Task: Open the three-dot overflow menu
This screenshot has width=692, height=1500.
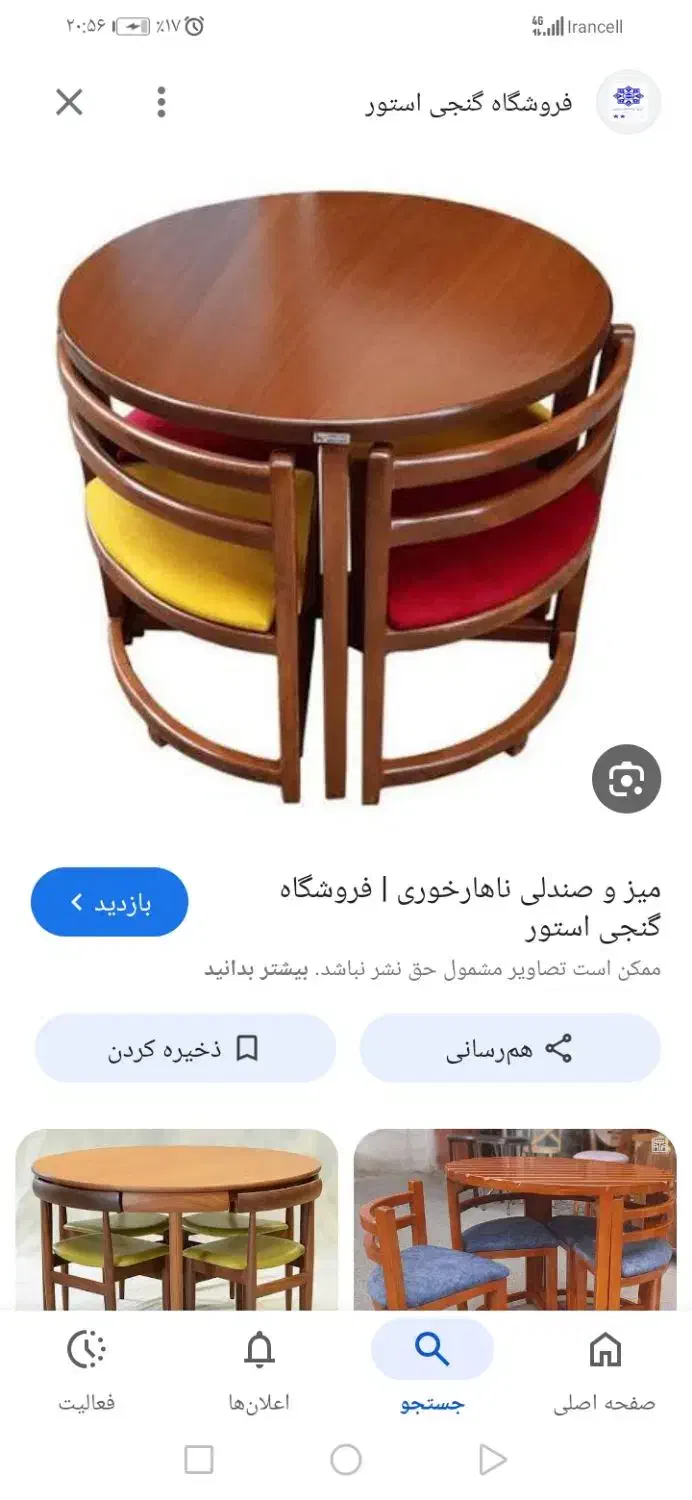Action: point(161,102)
